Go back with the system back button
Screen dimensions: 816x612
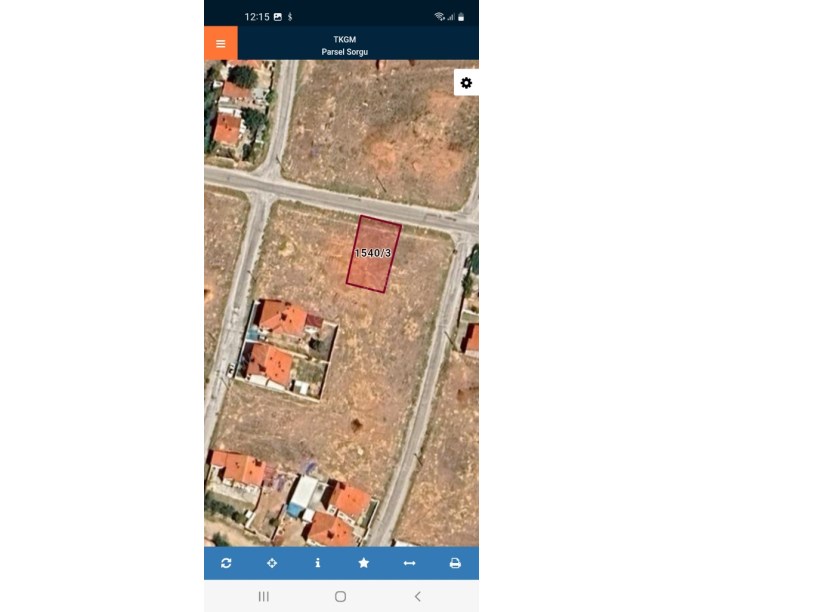pyautogui.click(x=418, y=596)
